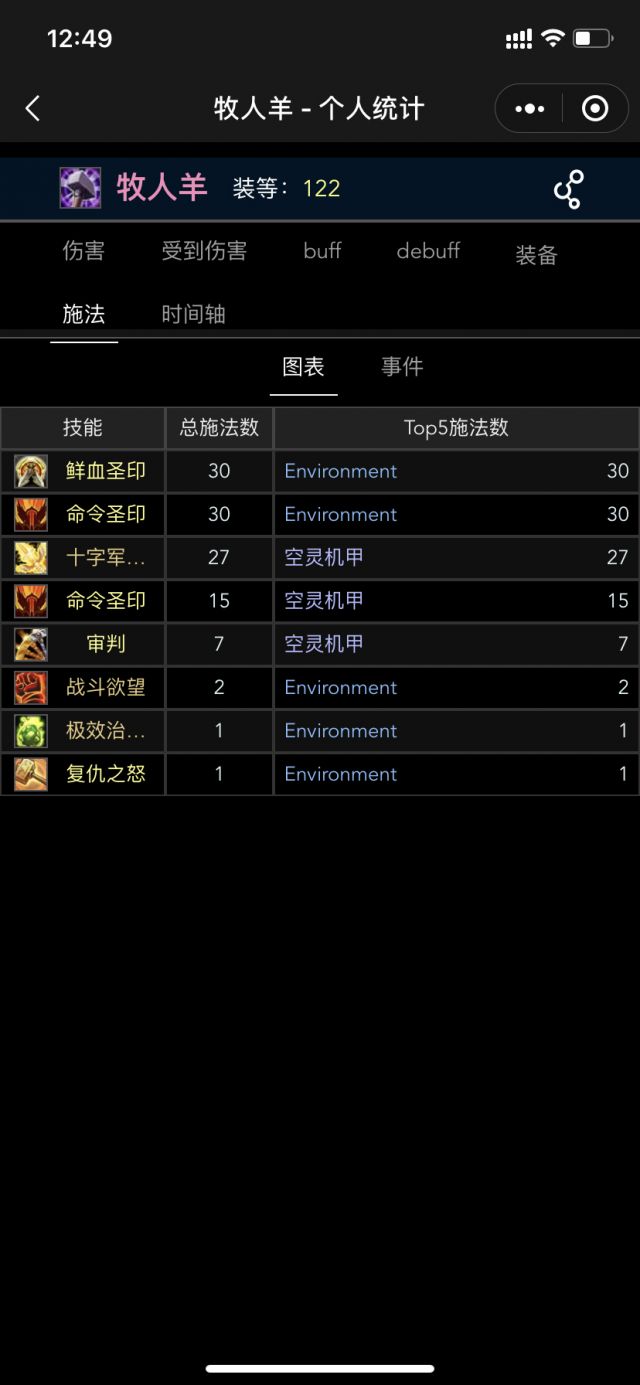Switch to the 伤害 tab

[83, 251]
